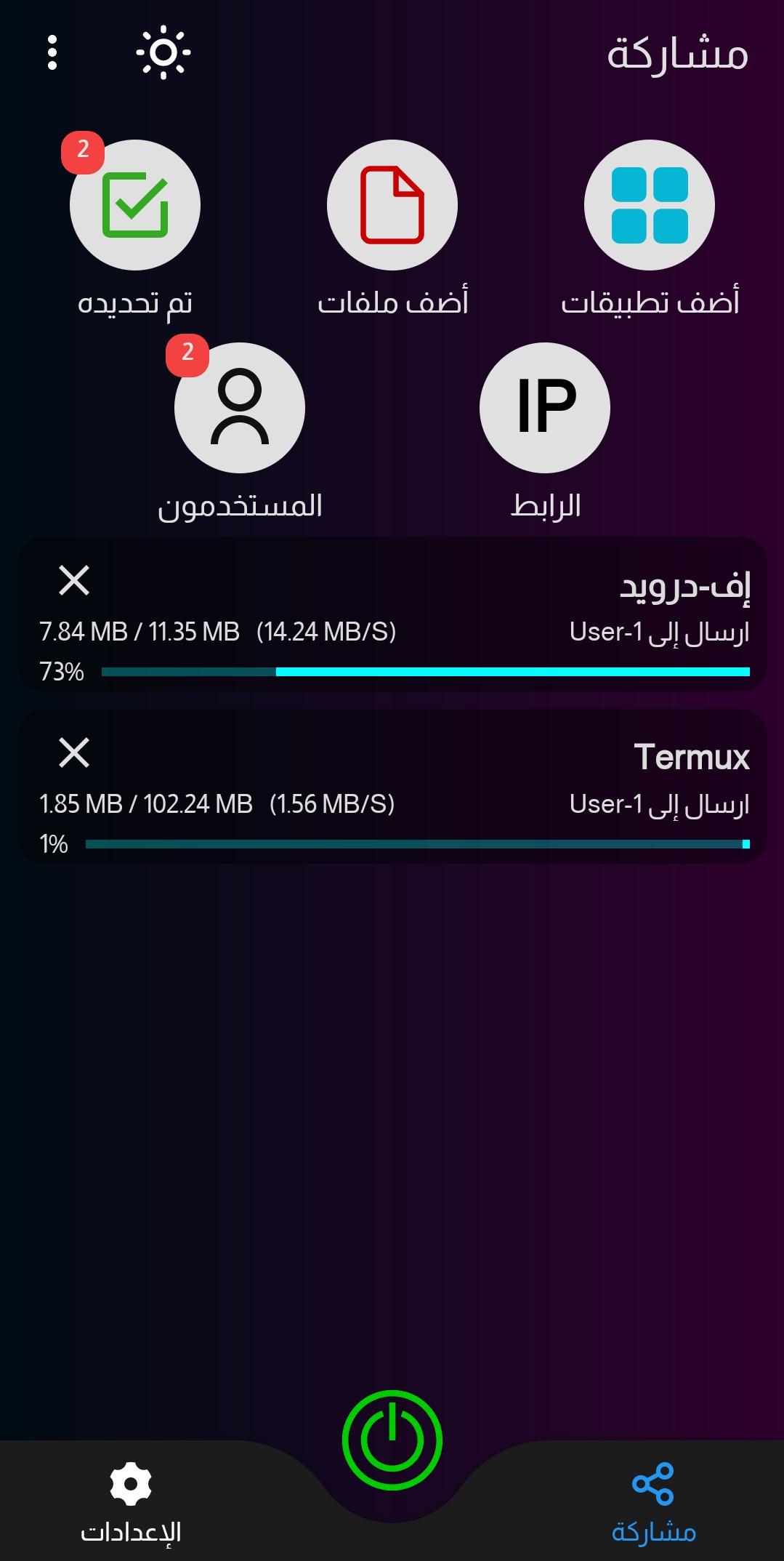Screen dimensions: 784x1561
Task: Open the users list (المستخدمون)
Action: 240,408
